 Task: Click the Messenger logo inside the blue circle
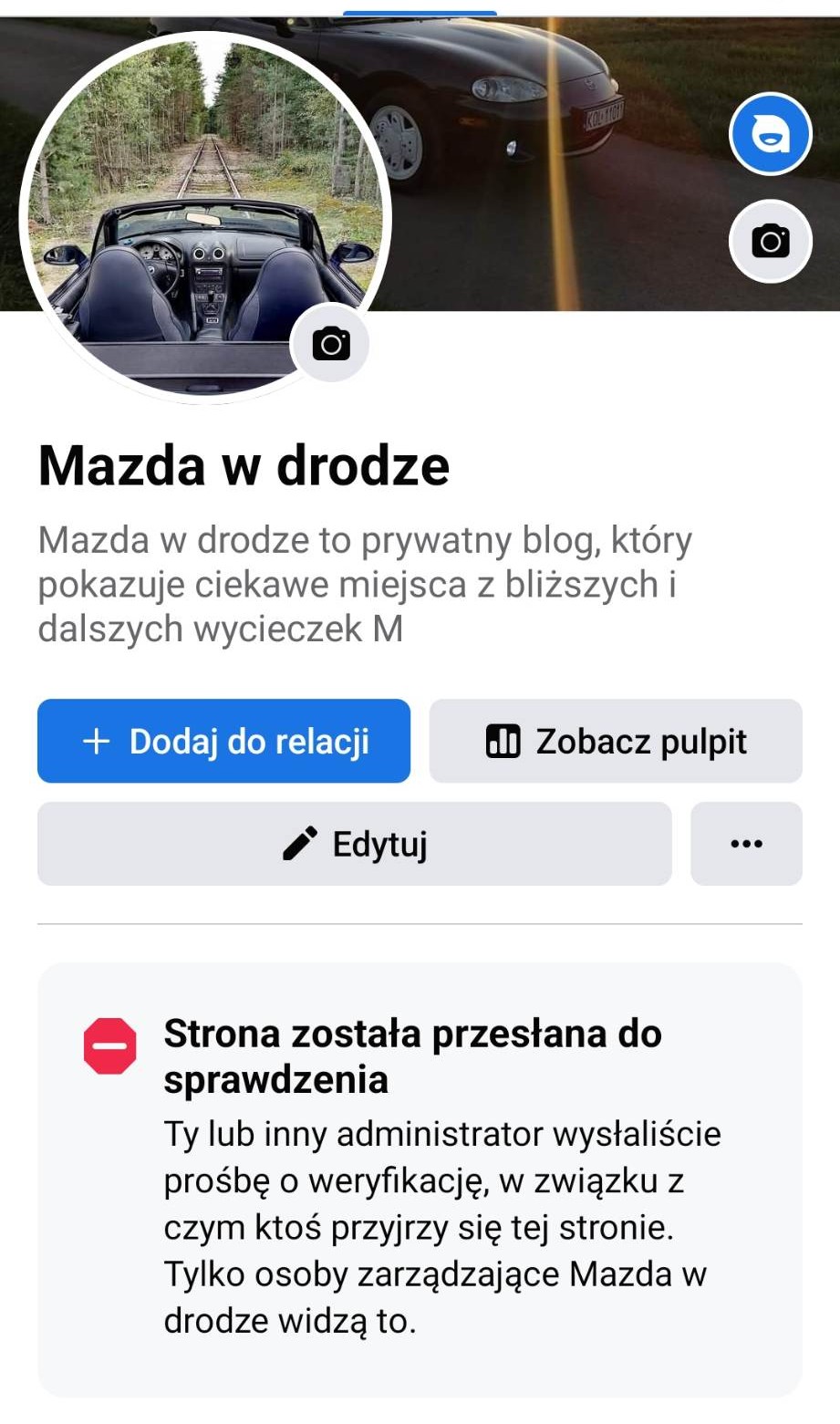771,133
